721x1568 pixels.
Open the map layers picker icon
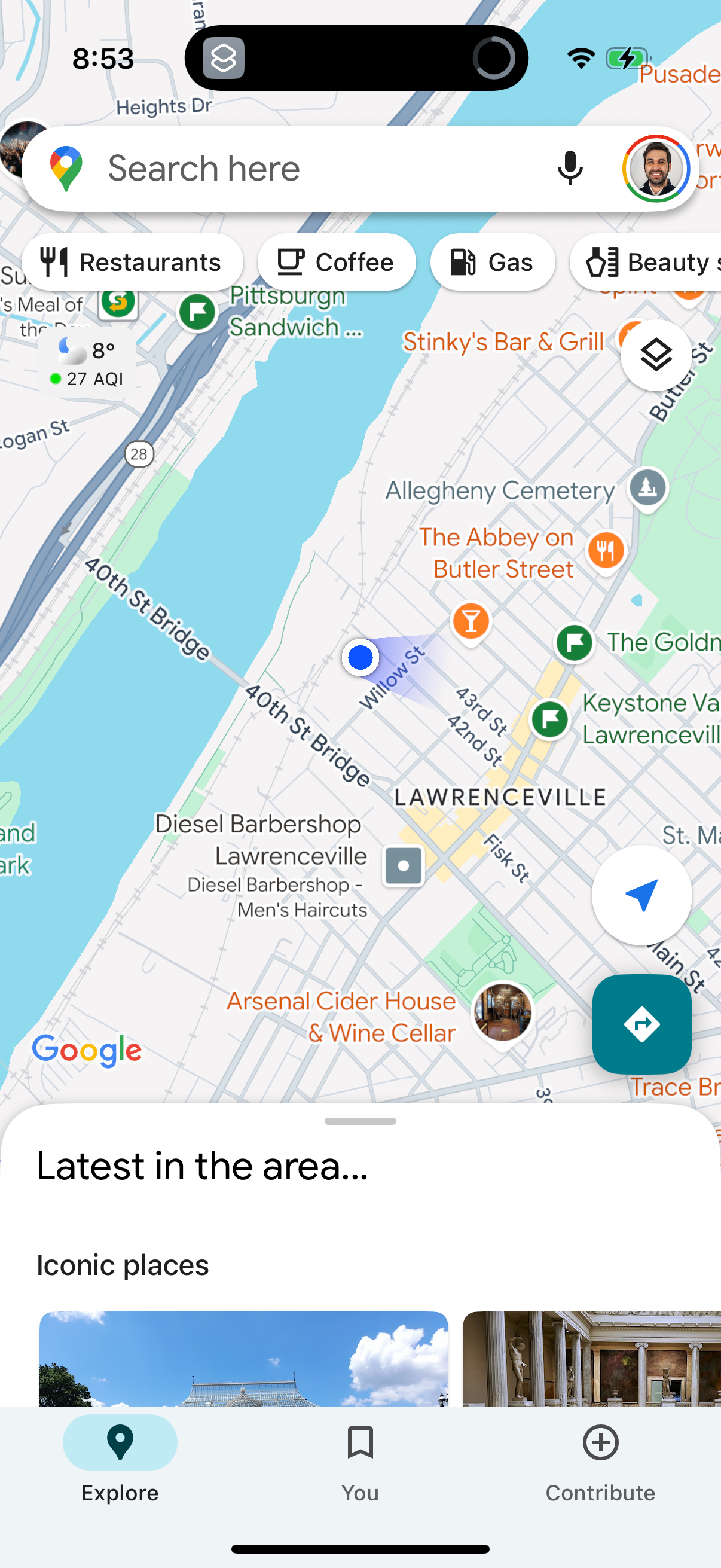[x=655, y=355]
